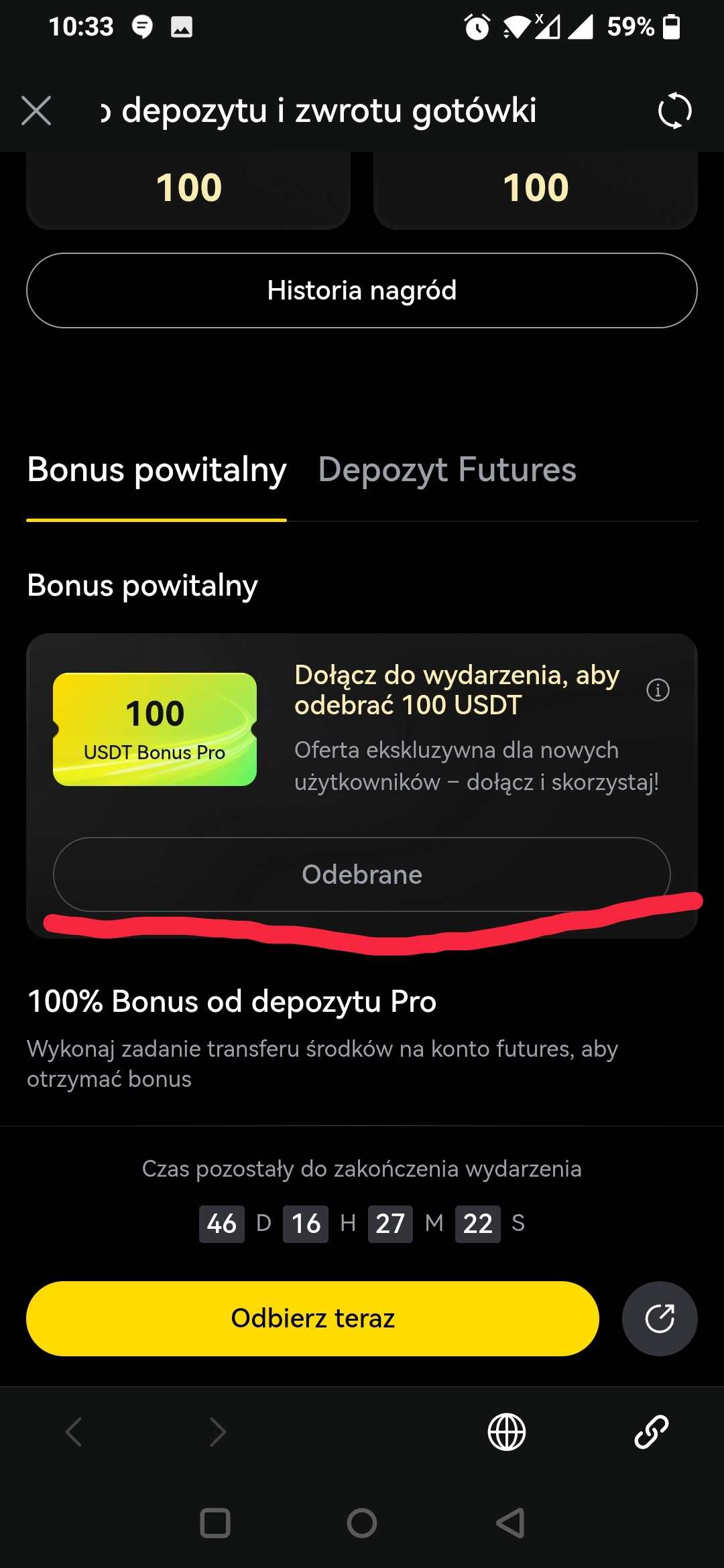Refresh the page with the reload icon
Viewport: 724px width, 1568px height.
pos(674,111)
